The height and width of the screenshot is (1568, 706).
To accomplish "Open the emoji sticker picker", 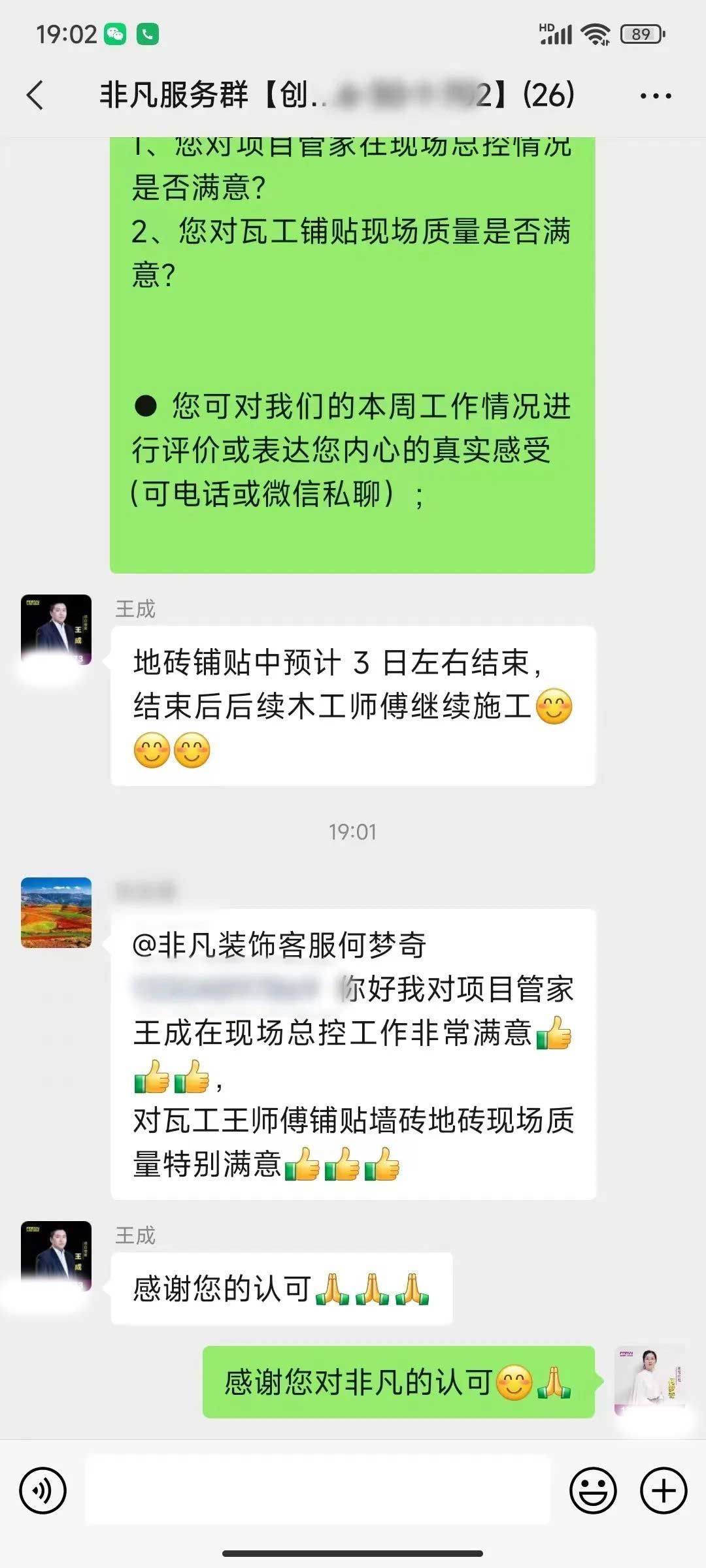I will [x=593, y=1491].
